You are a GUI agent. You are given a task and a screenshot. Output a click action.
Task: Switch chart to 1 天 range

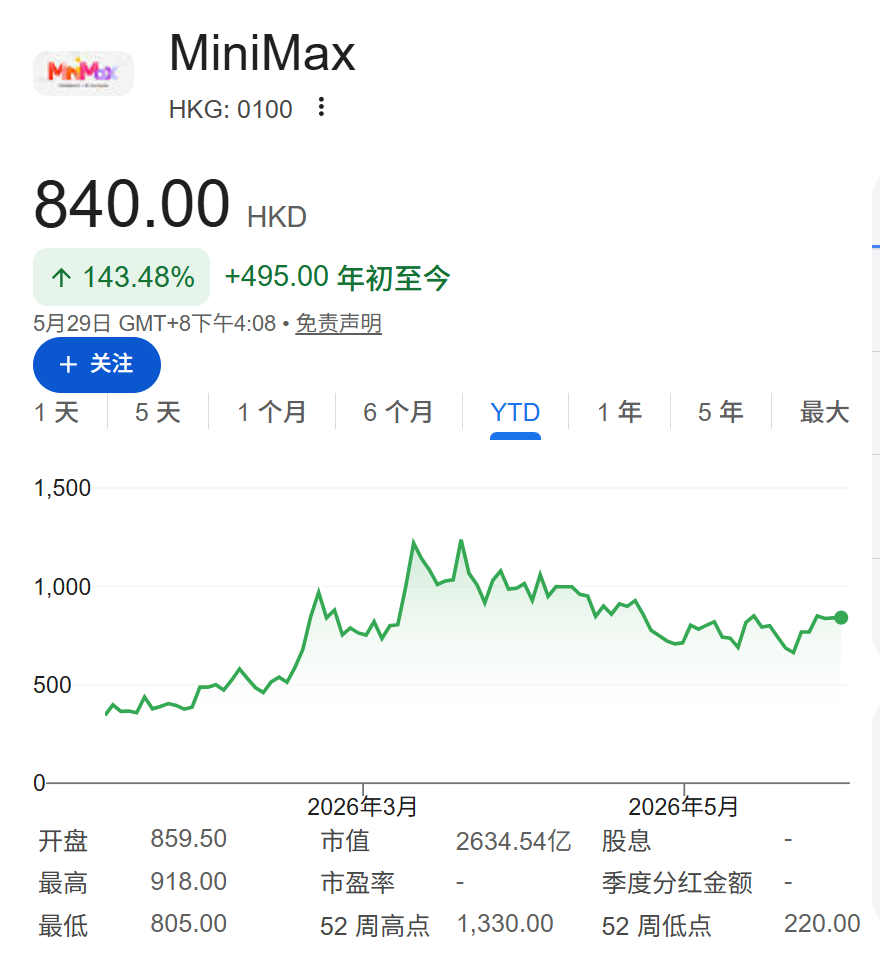coord(57,412)
